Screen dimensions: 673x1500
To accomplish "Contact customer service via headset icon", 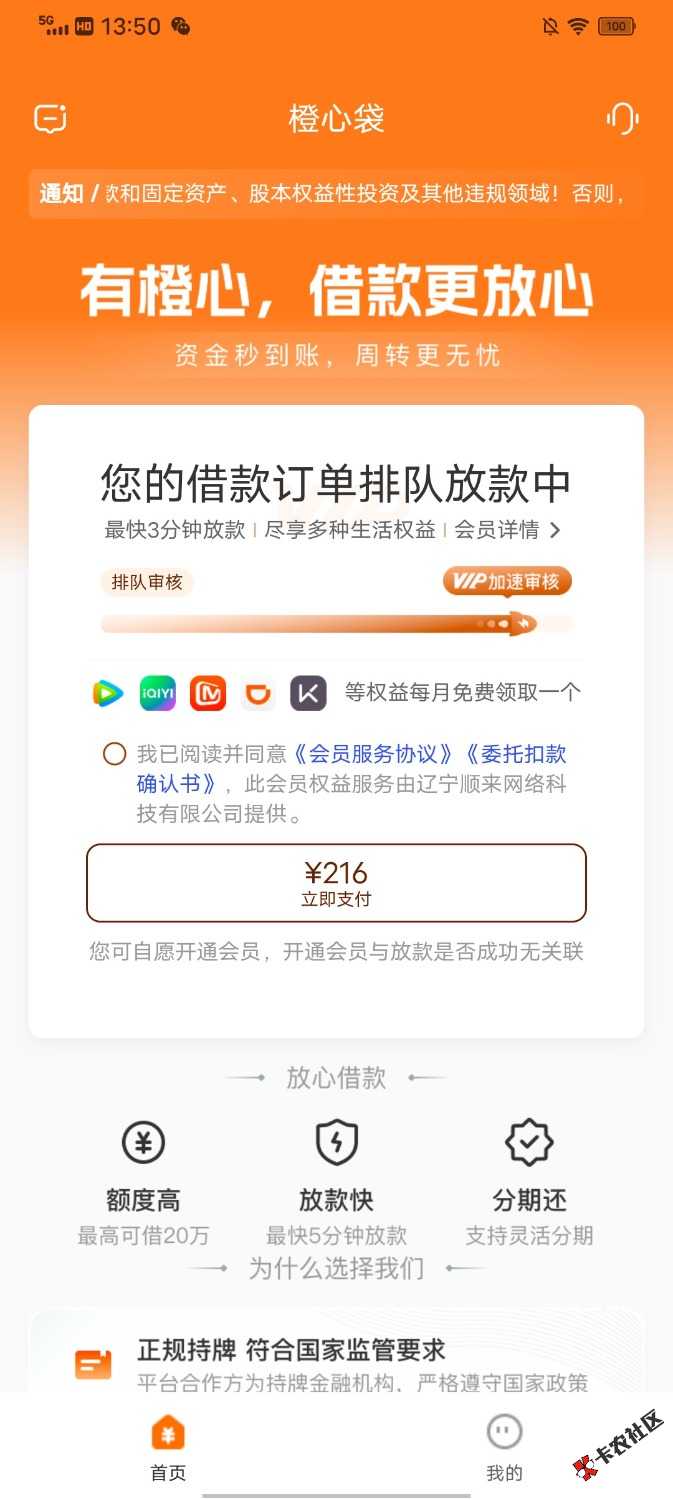I will (621, 119).
